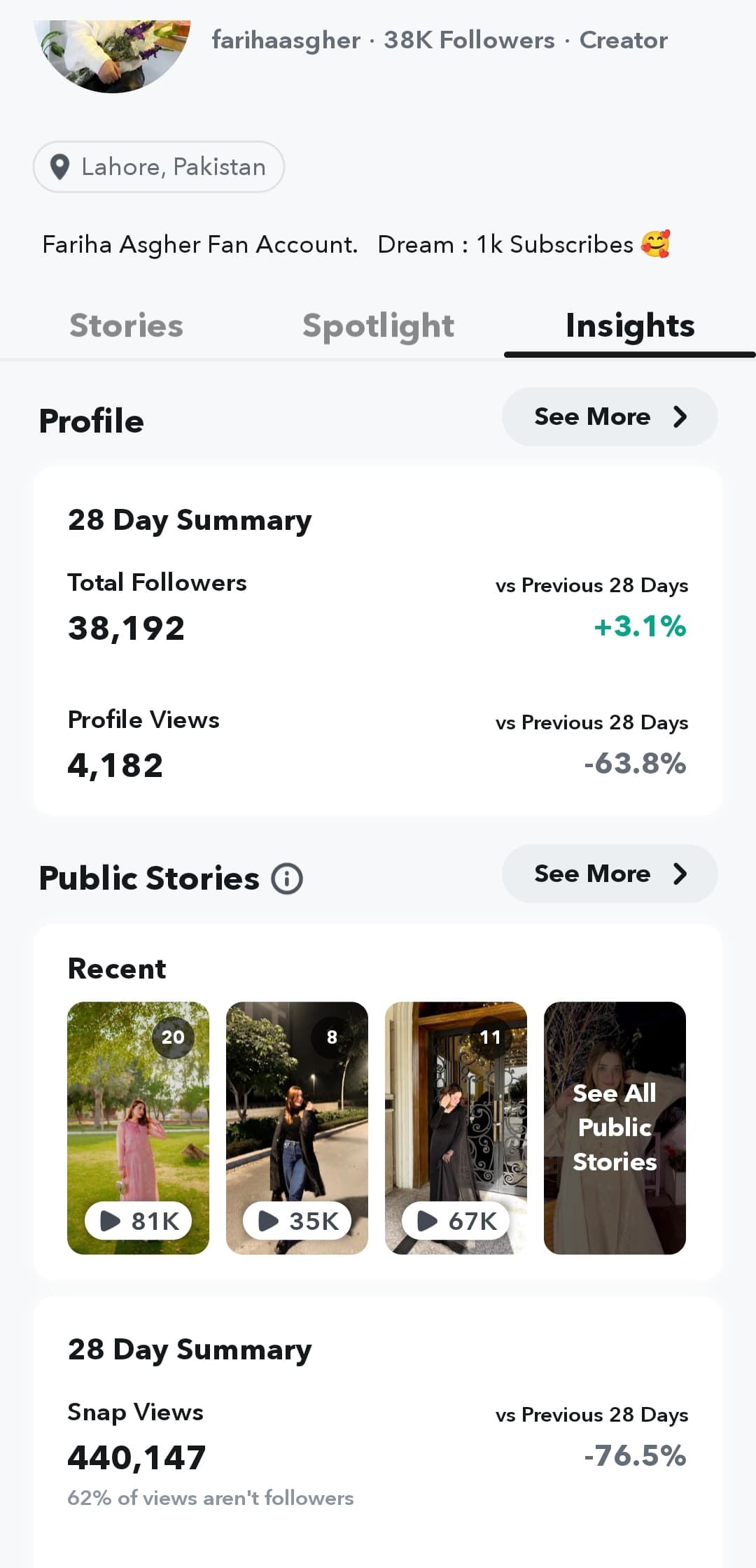Switch to the Stories tab
Screen dimensions: 756x1568
point(126,326)
